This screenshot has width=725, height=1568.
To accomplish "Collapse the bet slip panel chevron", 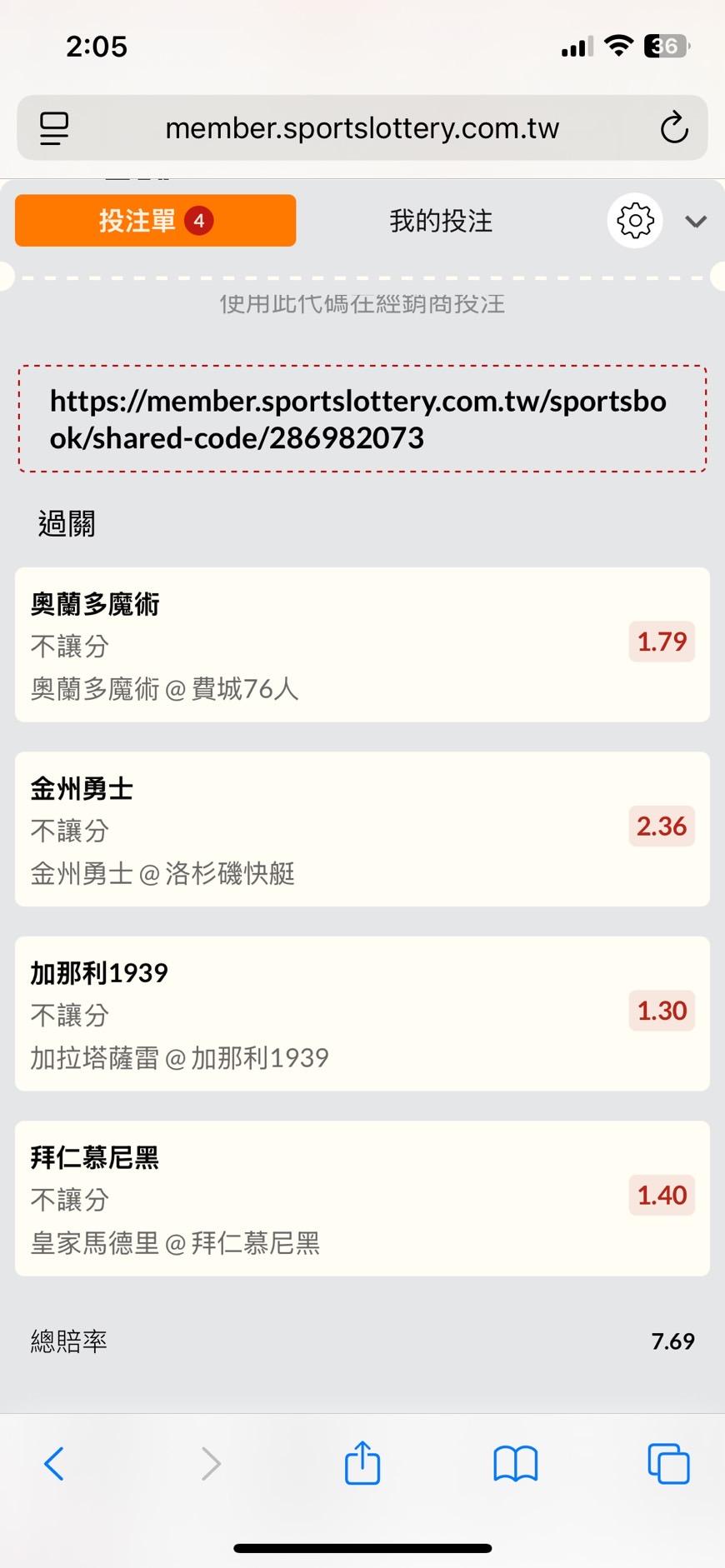I will (696, 221).
